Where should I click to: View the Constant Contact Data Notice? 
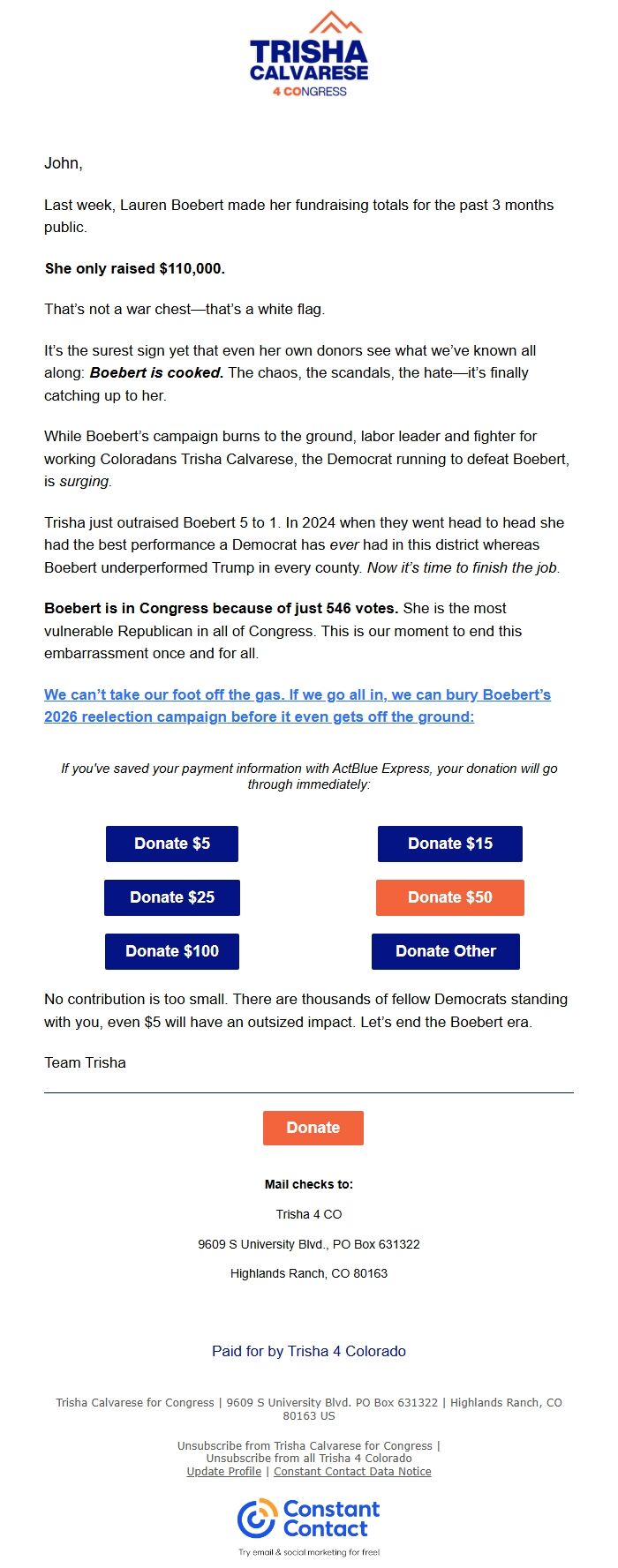(352, 1471)
